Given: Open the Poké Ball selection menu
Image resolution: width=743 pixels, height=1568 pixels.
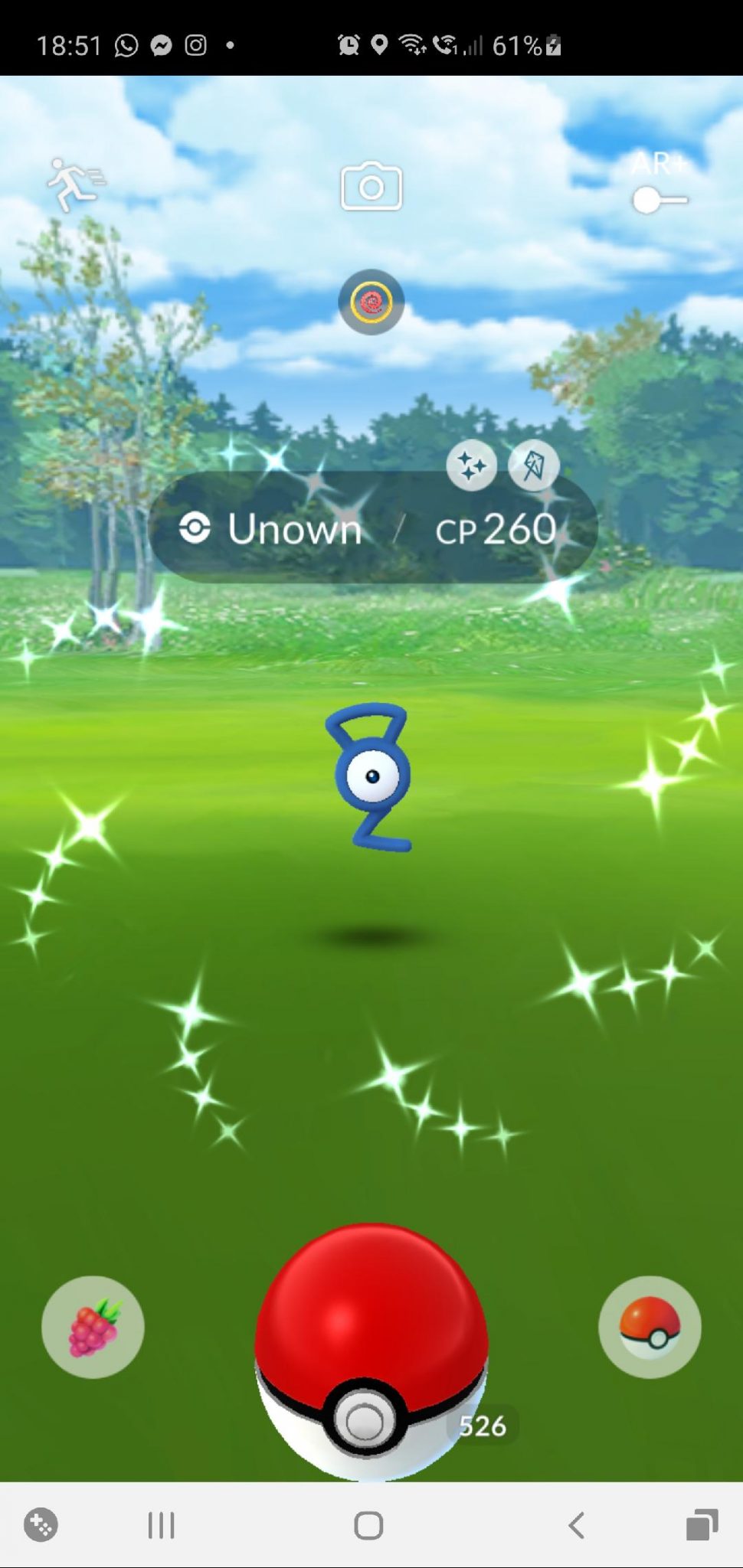Looking at the screenshot, I should pyautogui.click(x=650, y=1327).
